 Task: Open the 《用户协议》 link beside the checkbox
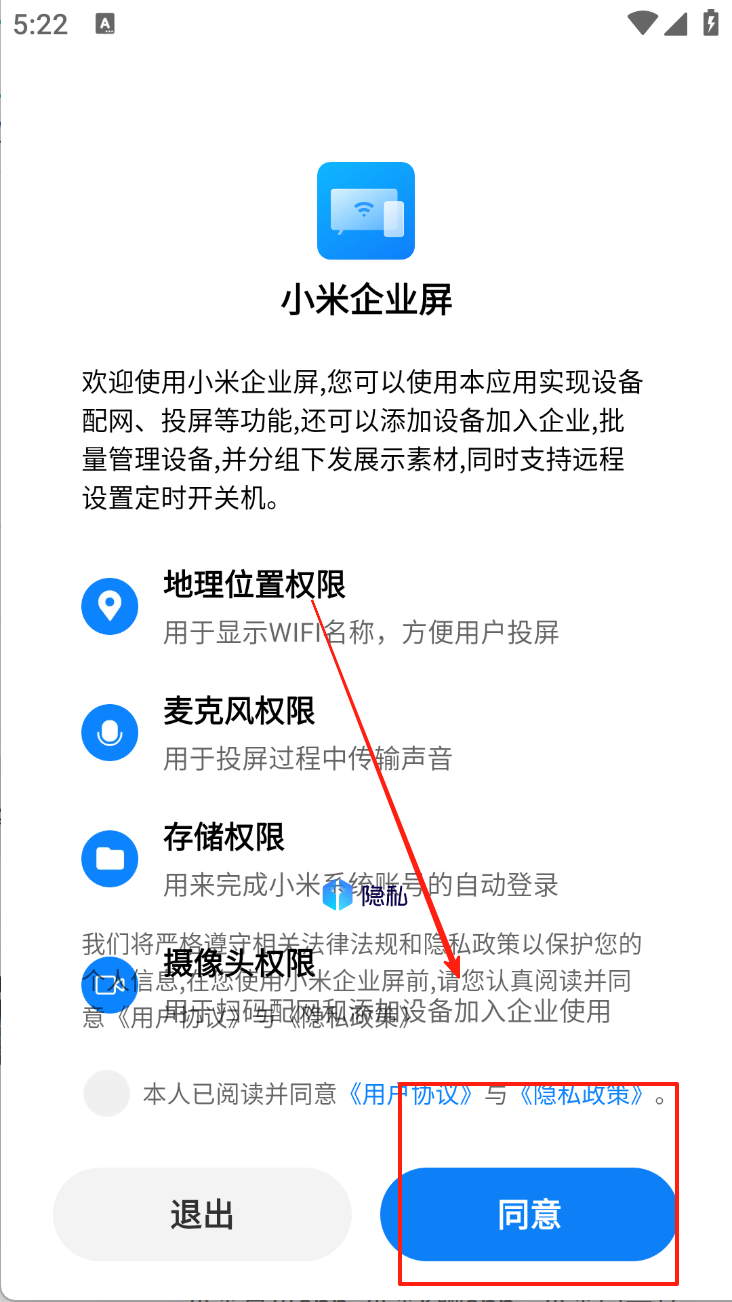[411, 1094]
